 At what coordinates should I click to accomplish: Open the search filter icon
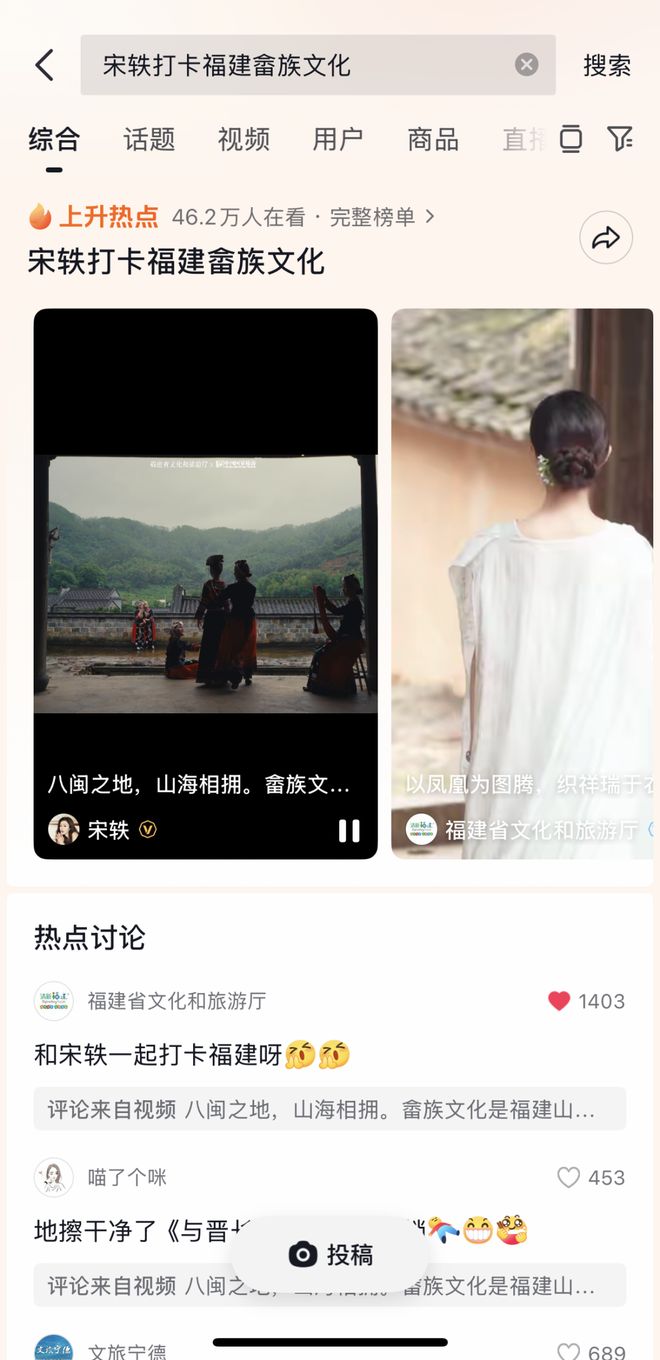620,139
